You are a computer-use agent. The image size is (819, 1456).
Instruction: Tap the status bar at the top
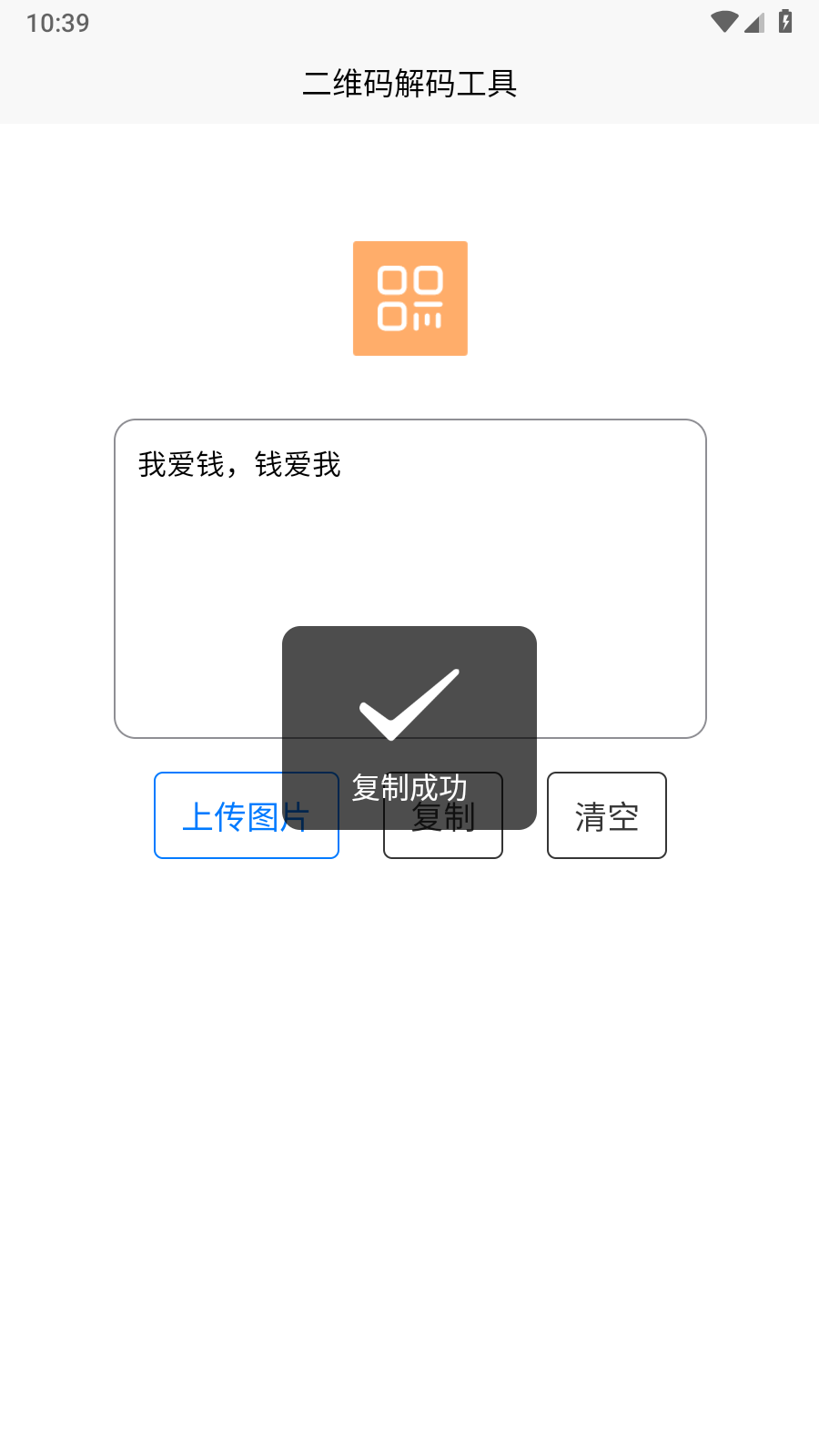click(x=409, y=22)
